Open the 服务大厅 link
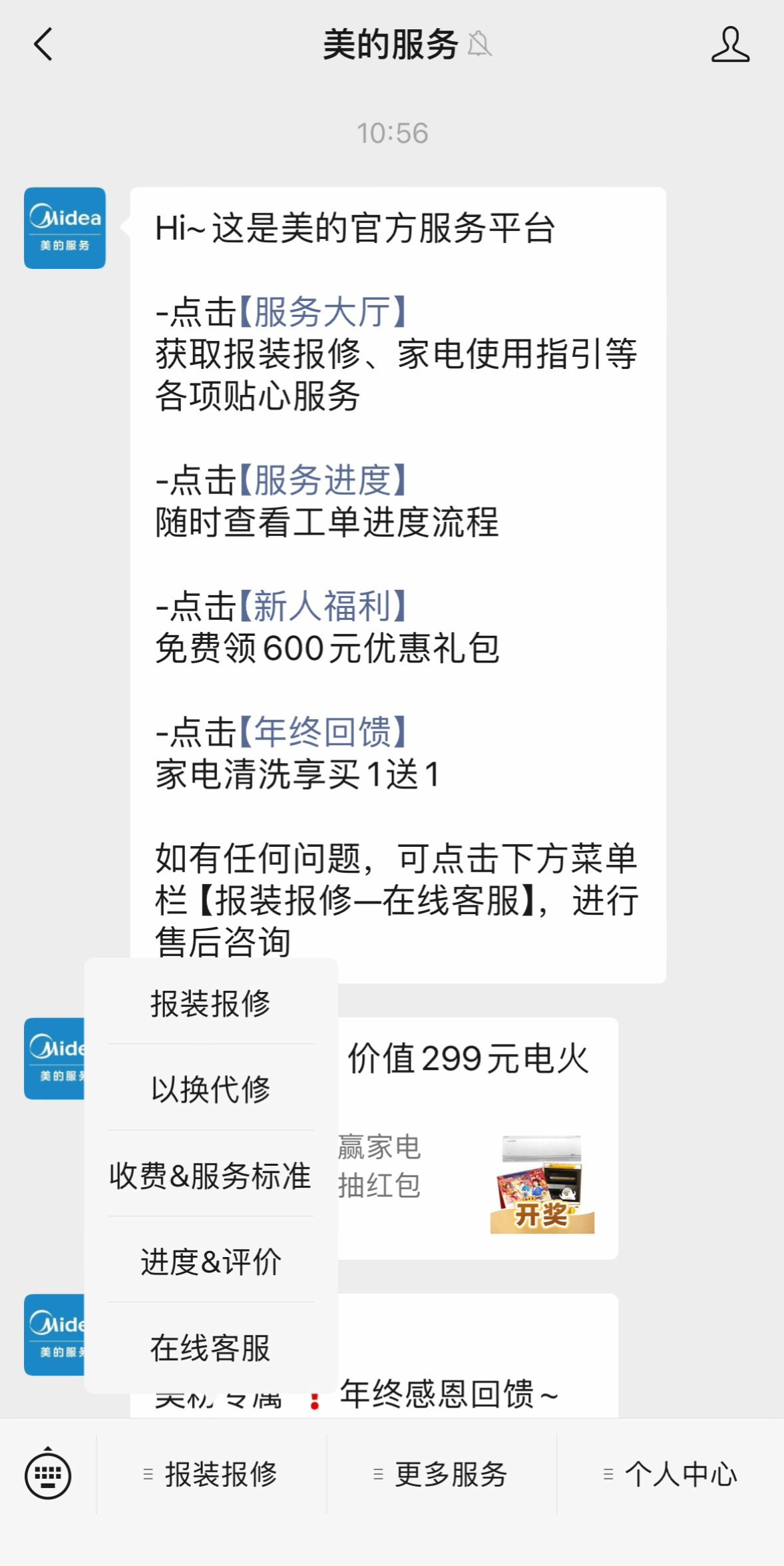Screen dimensions: 784x1566 click(x=322, y=312)
